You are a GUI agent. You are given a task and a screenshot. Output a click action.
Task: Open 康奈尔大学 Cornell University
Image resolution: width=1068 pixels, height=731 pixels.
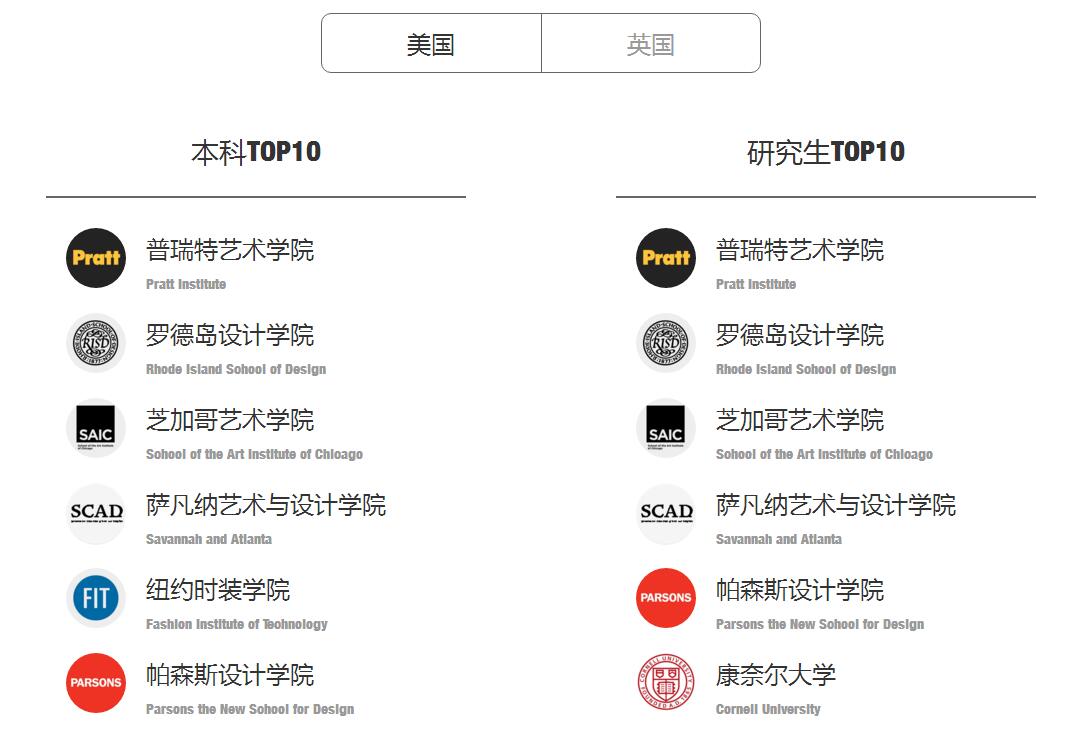[x=776, y=675]
